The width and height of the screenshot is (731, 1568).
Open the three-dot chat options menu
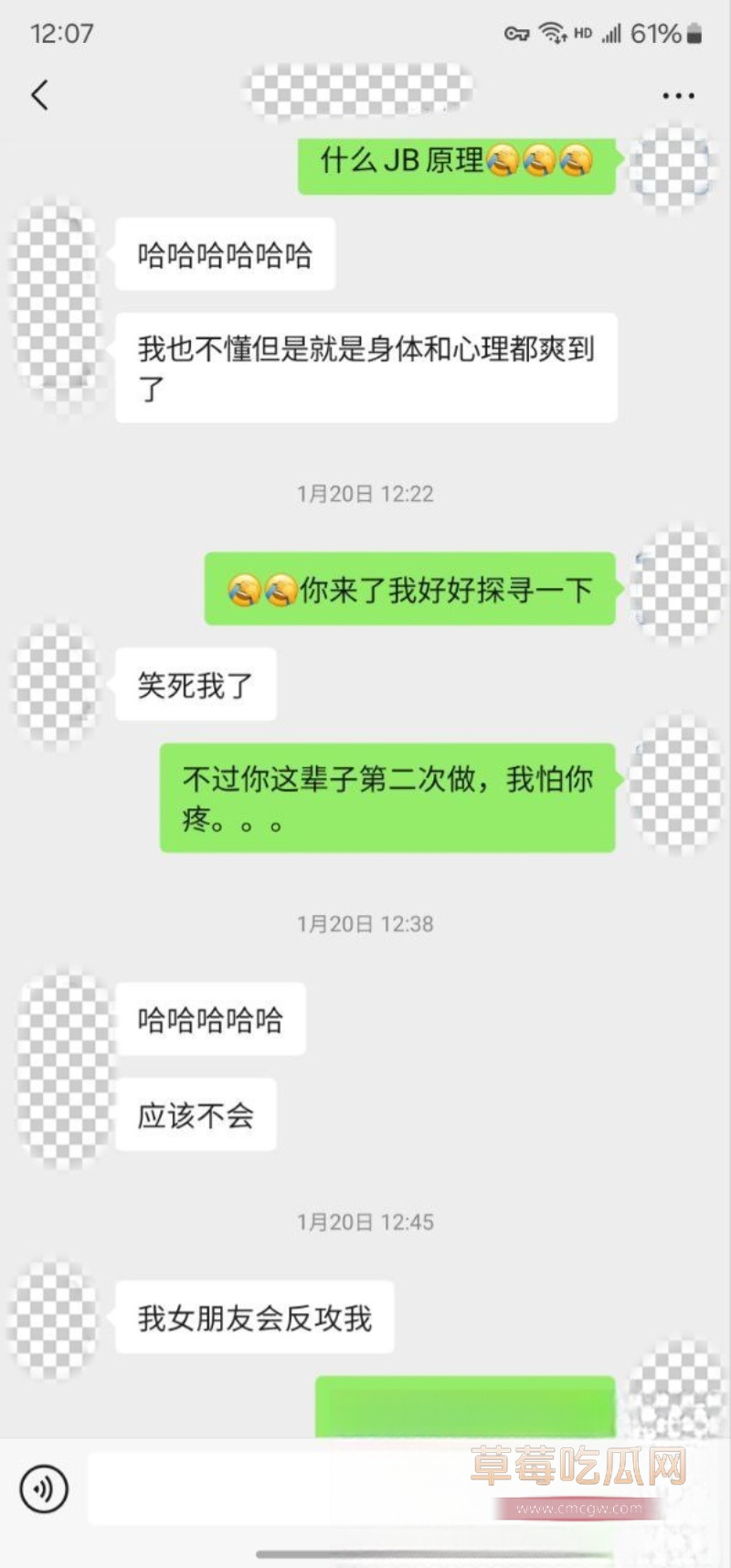pyautogui.click(x=678, y=94)
